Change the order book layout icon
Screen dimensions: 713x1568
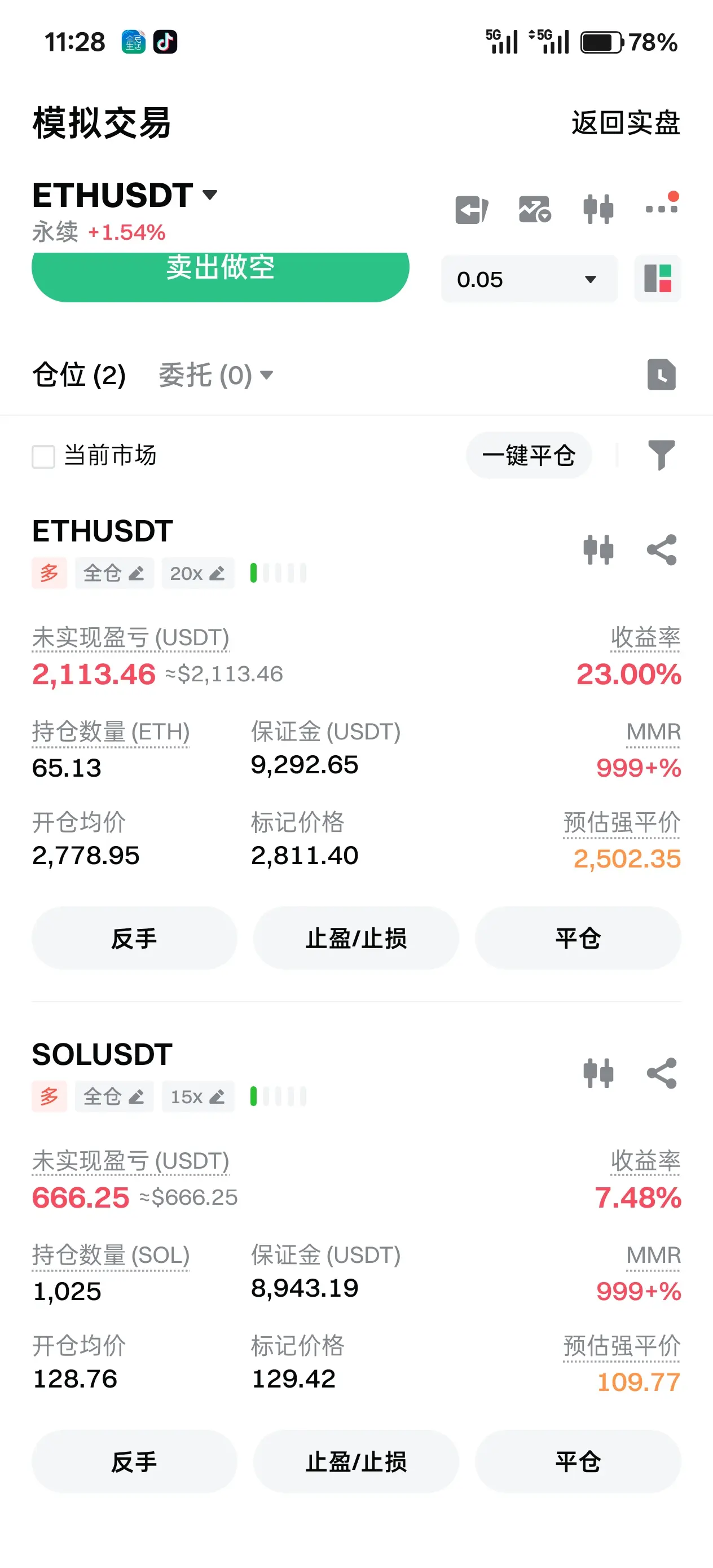click(x=658, y=279)
